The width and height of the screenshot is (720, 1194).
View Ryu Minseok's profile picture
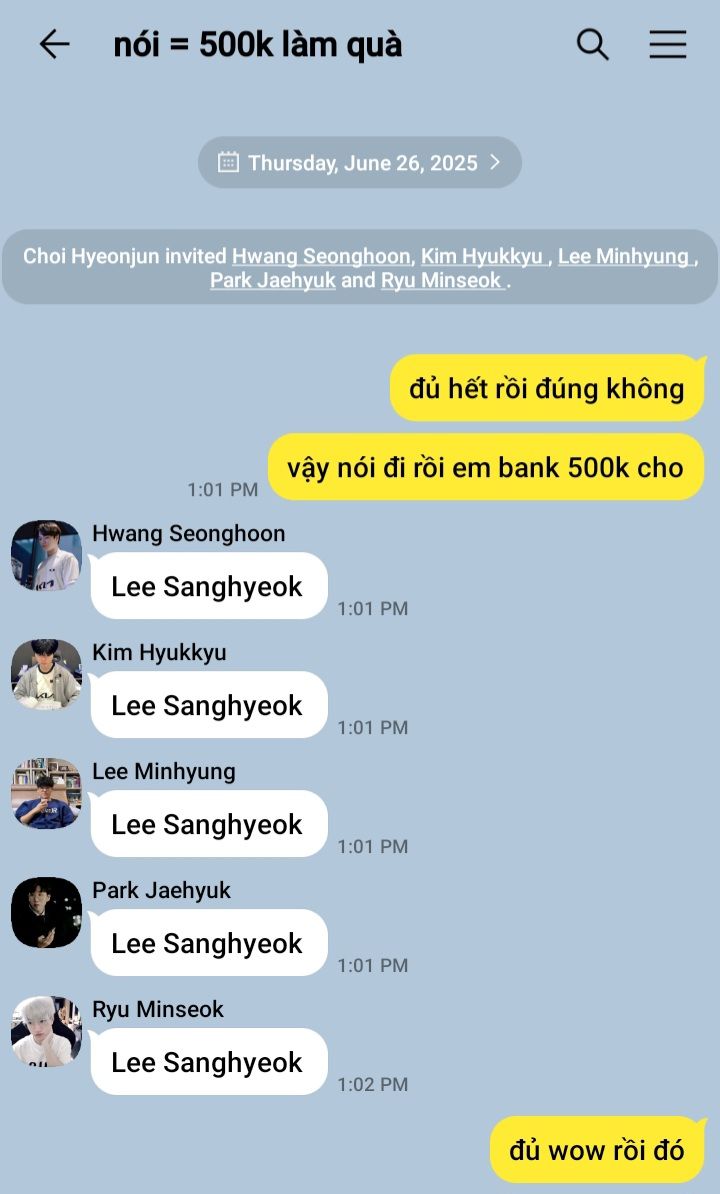coord(46,1031)
